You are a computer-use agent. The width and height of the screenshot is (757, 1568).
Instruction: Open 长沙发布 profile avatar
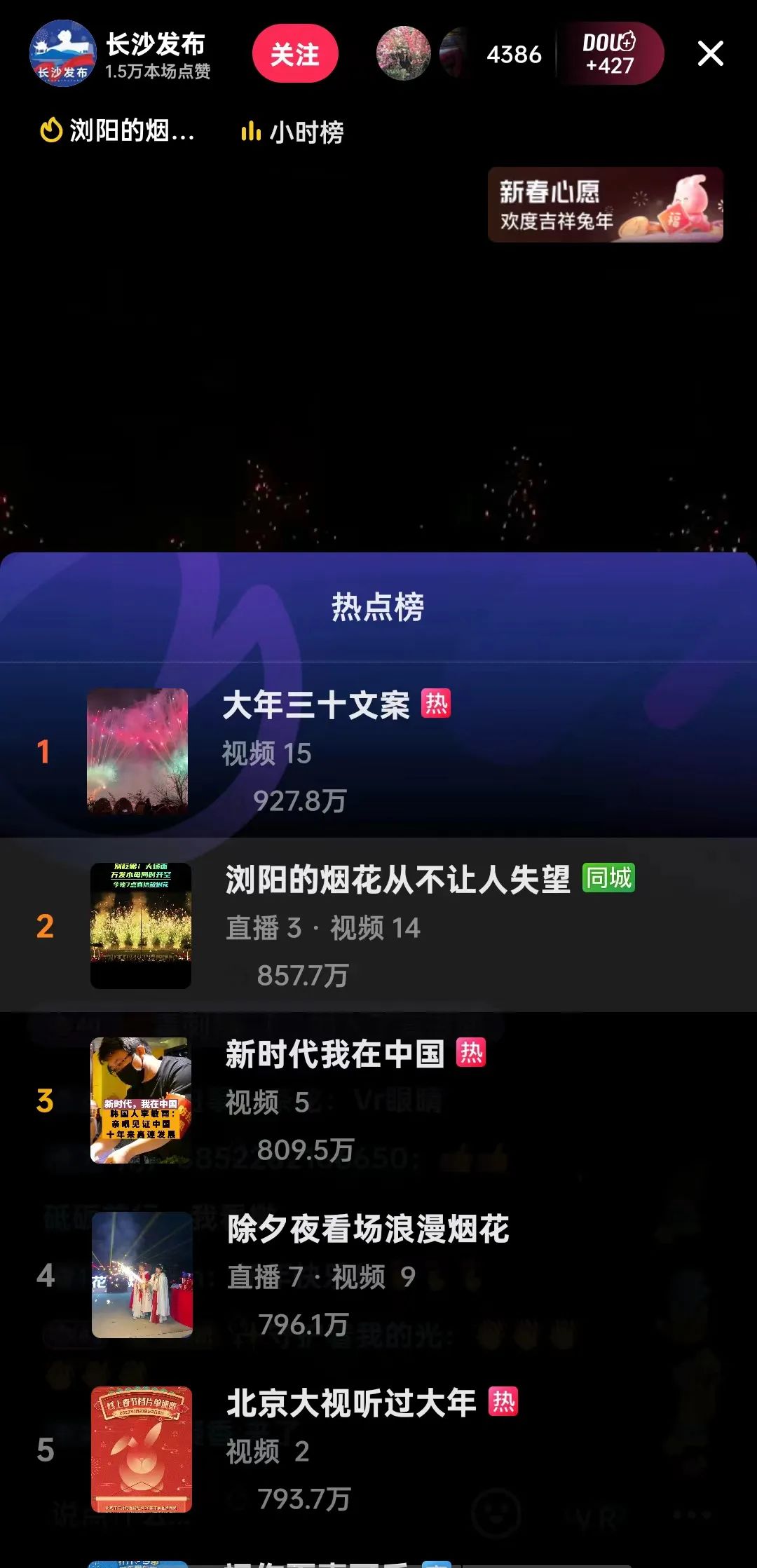pos(62,54)
